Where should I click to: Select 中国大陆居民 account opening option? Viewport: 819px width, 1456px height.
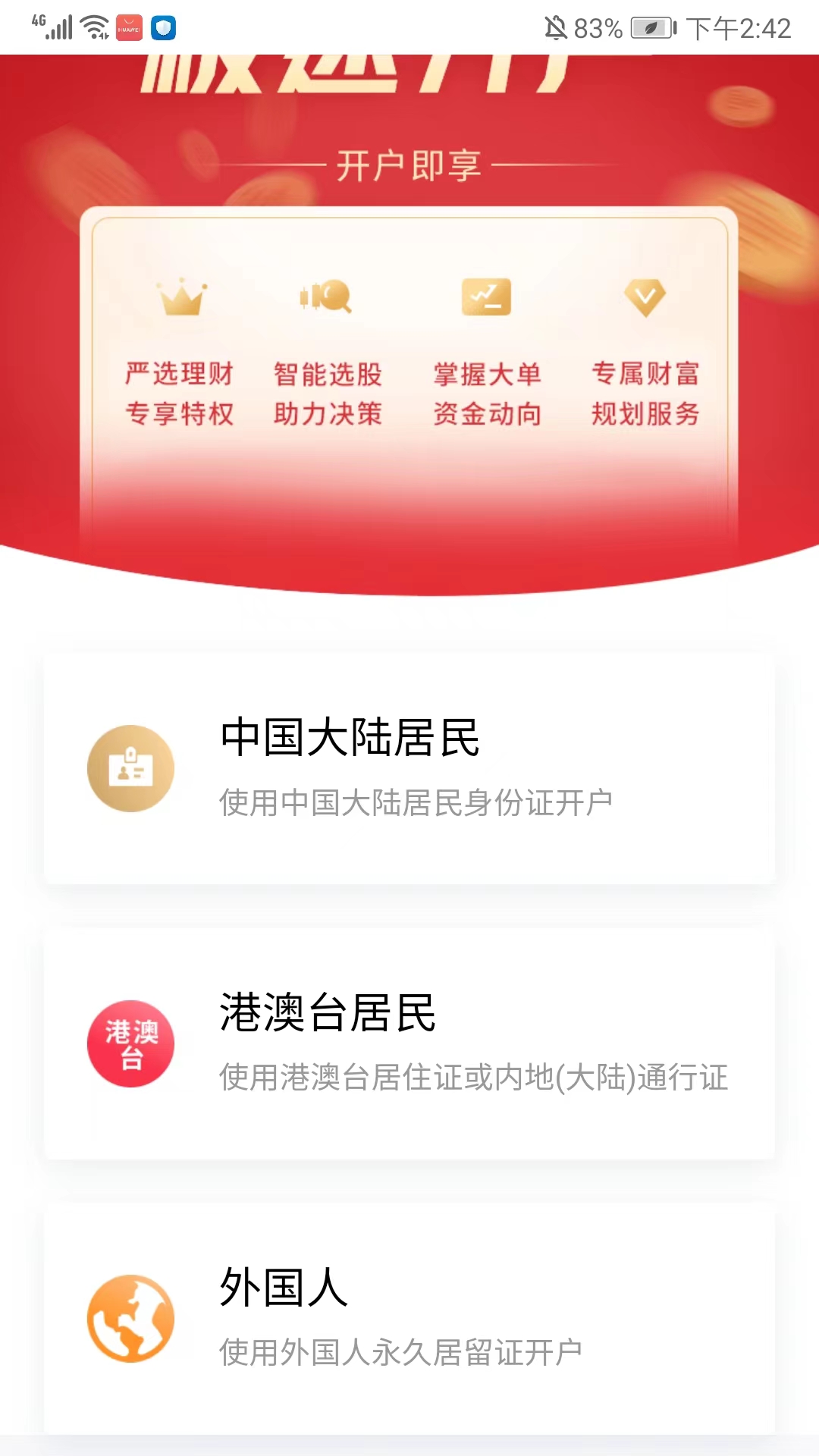(x=409, y=768)
